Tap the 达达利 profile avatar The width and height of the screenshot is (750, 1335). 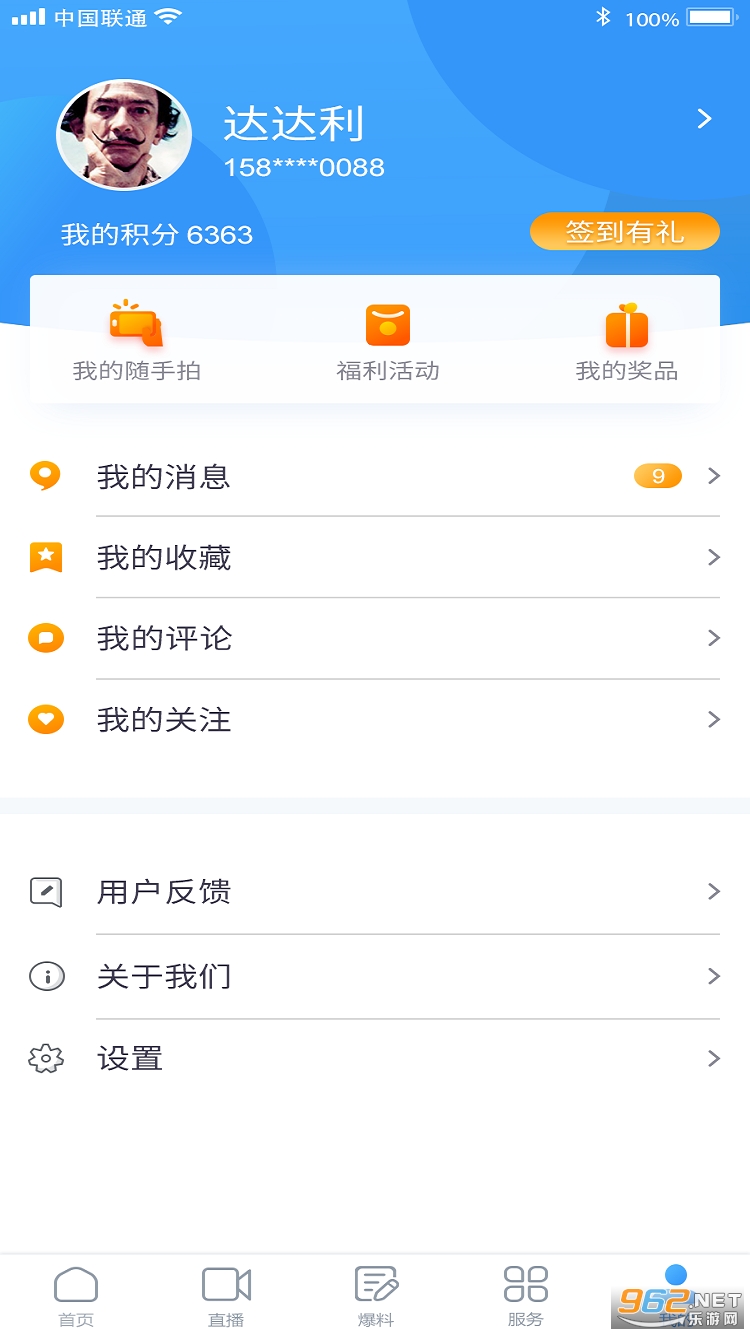click(x=124, y=135)
